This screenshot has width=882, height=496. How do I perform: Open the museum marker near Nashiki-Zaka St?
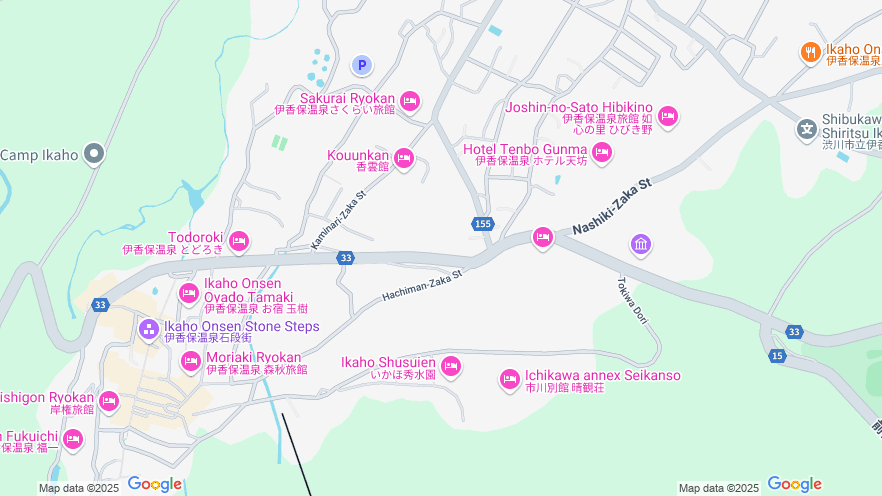641,244
